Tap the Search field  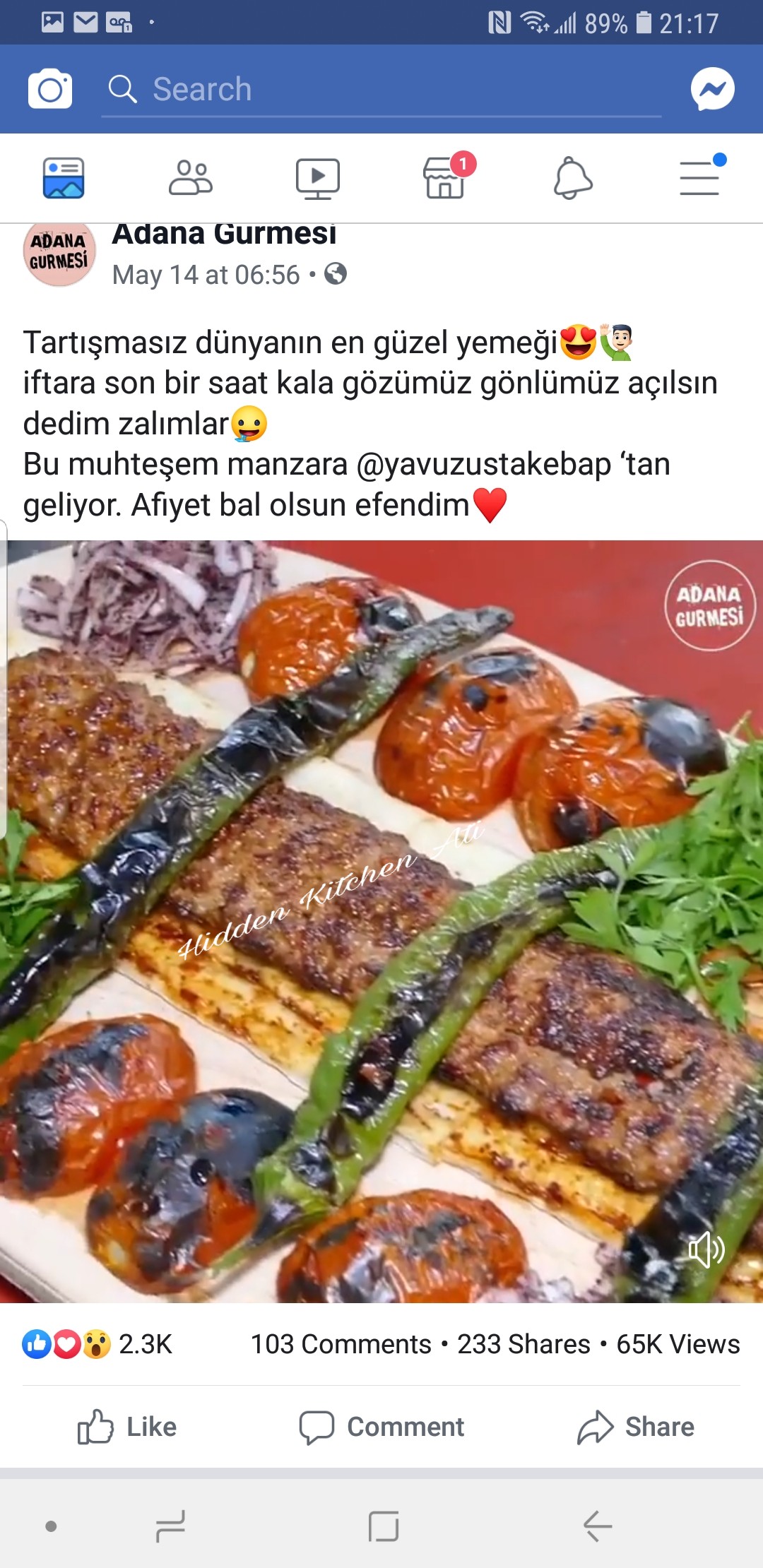(x=381, y=90)
